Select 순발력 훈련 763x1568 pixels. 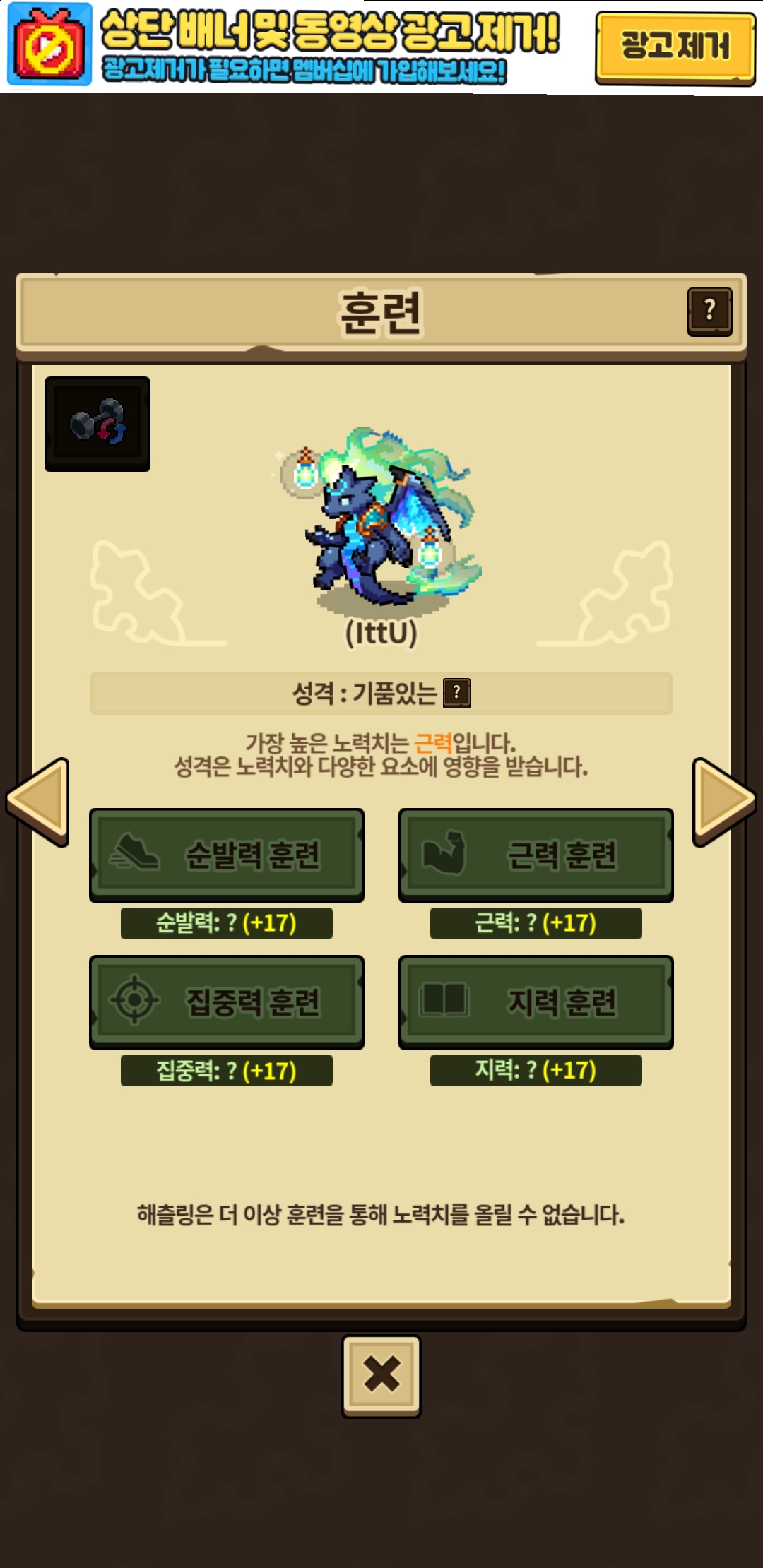tap(227, 855)
